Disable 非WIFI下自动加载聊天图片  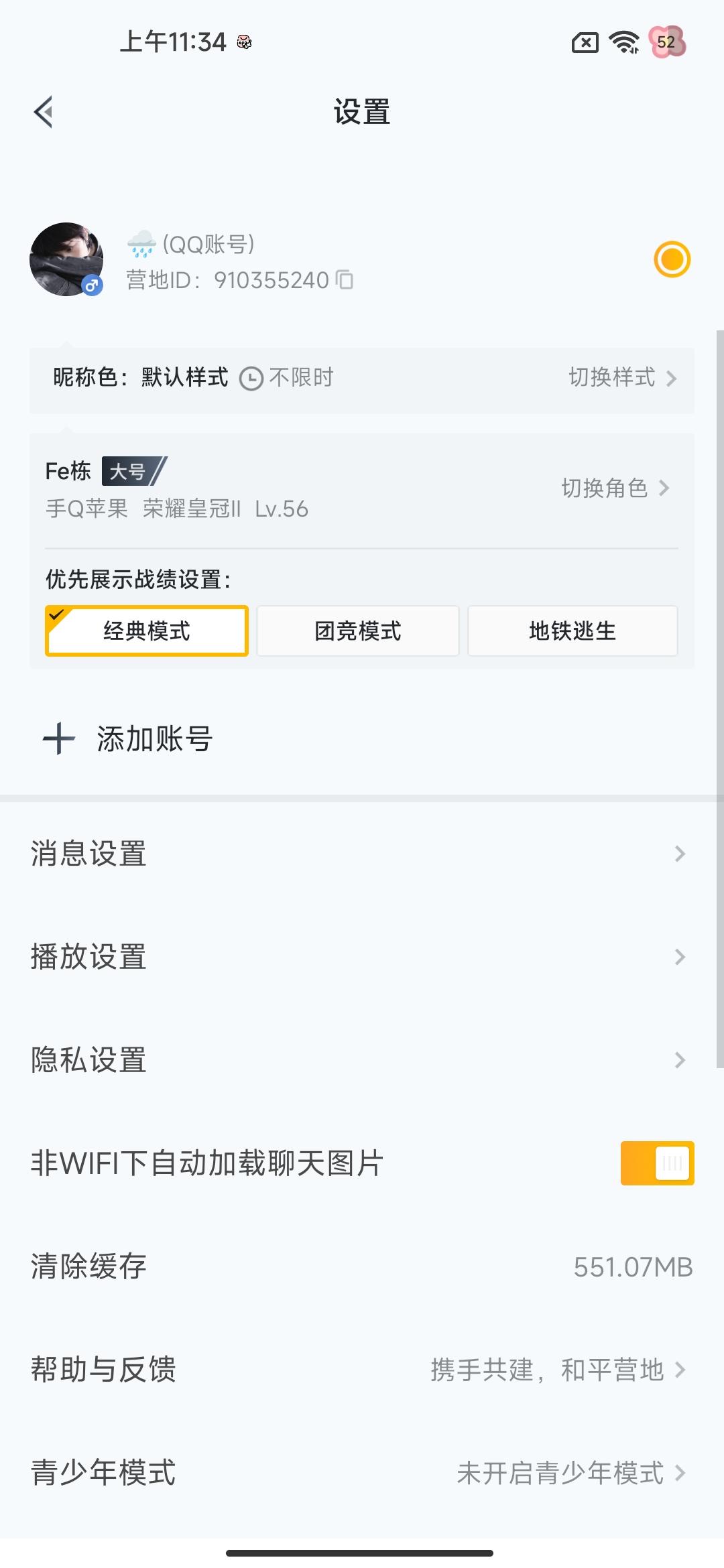(x=657, y=1163)
